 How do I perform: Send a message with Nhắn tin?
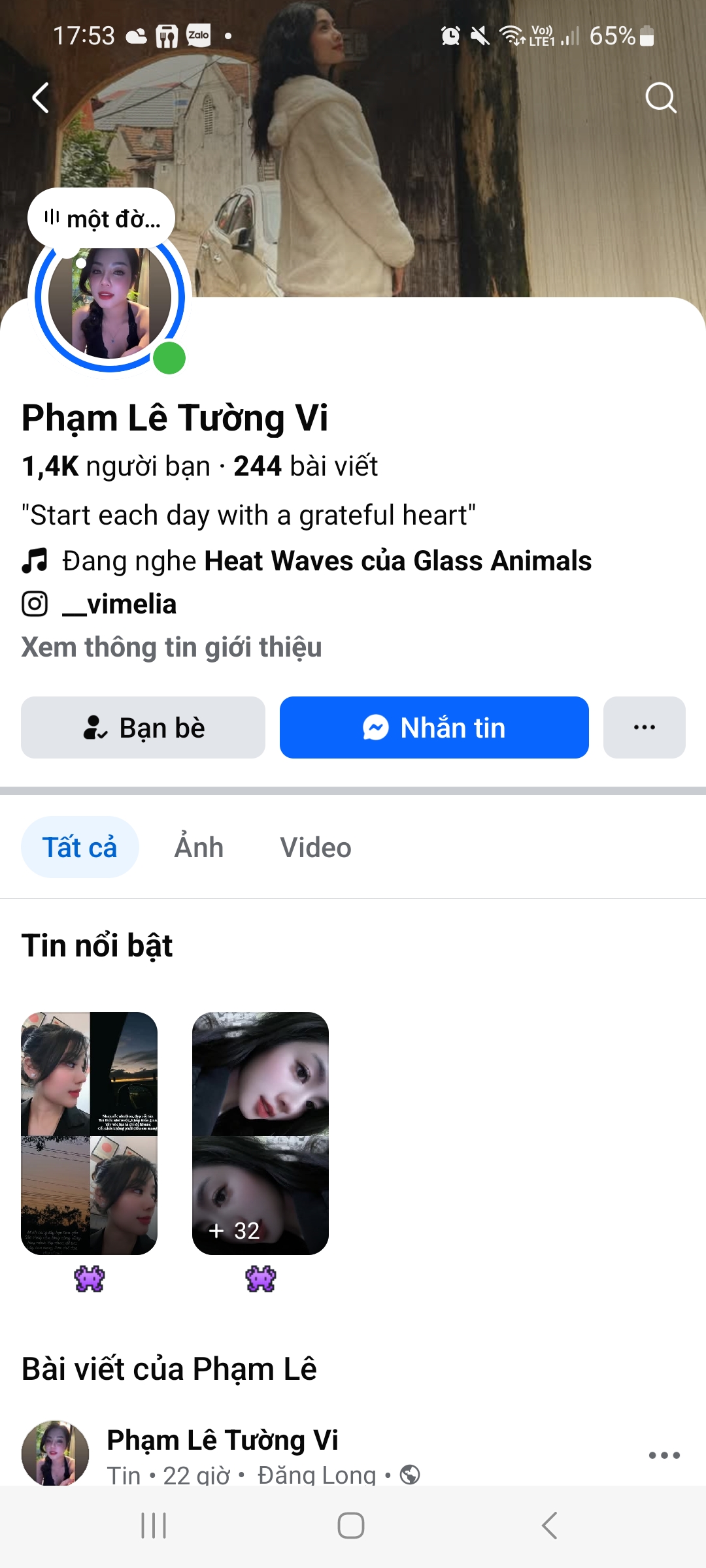coord(434,728)
